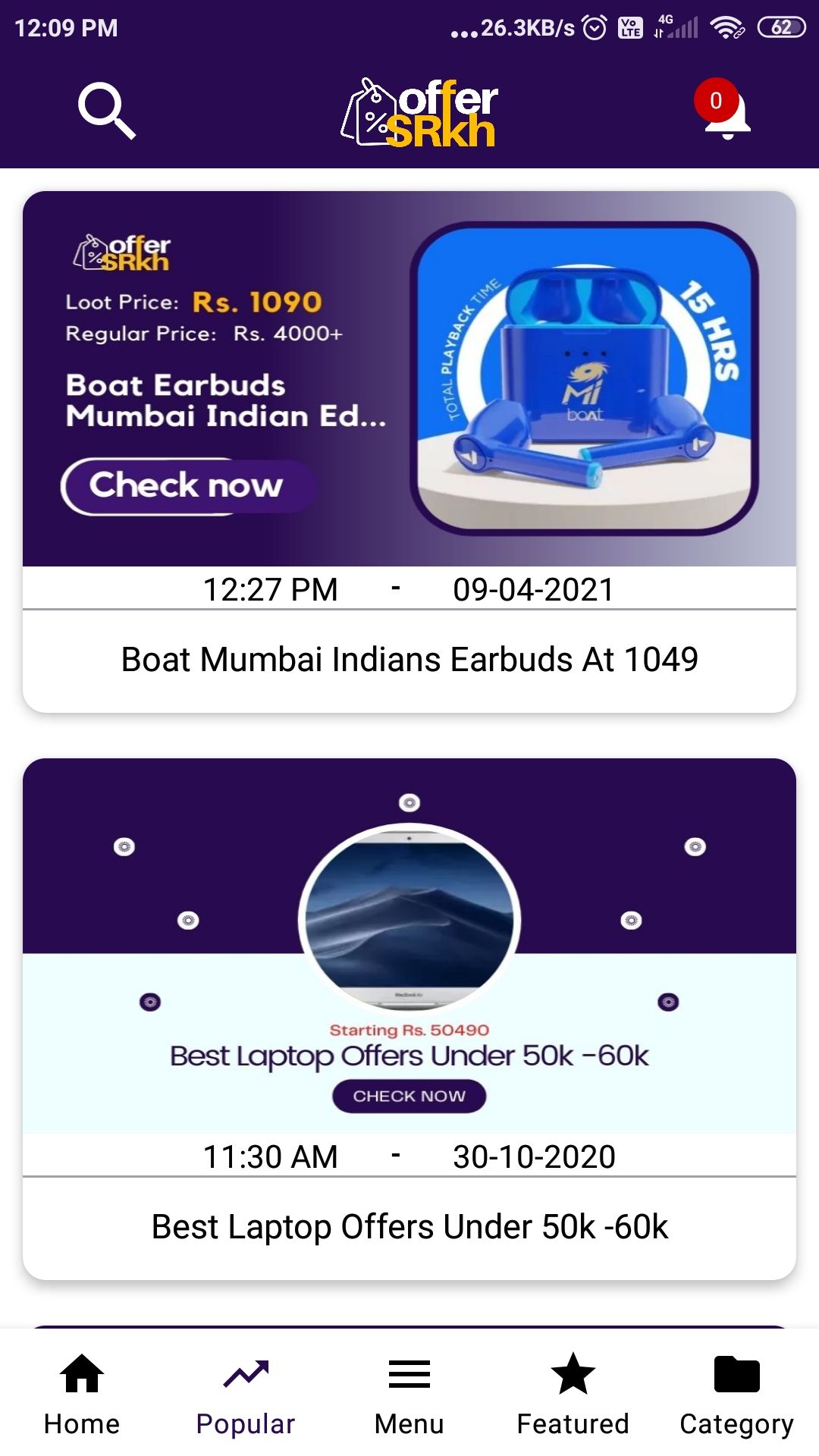
Task: Open the search icon
Action: coord(107,111)
